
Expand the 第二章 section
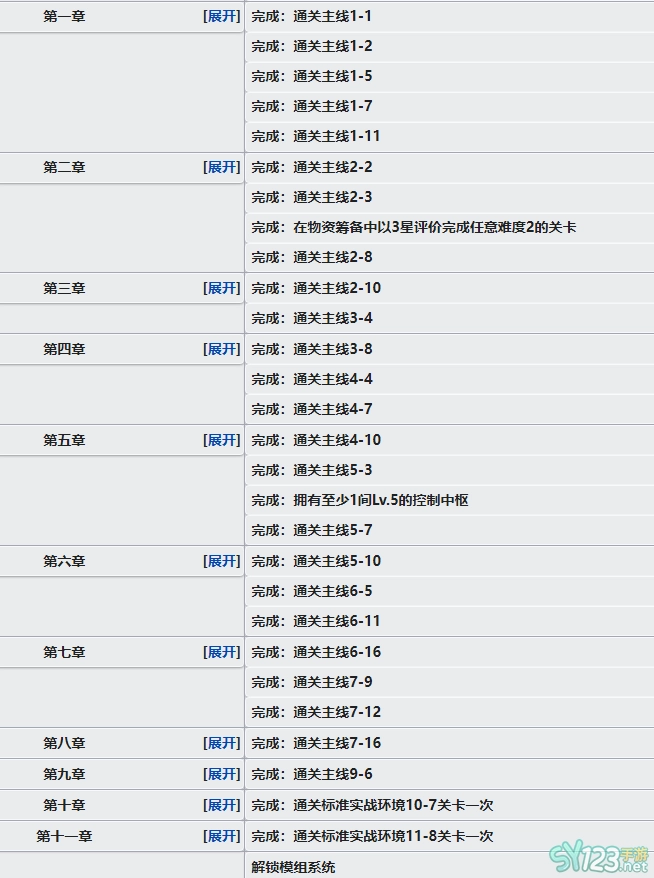click(x=222, y=167)
